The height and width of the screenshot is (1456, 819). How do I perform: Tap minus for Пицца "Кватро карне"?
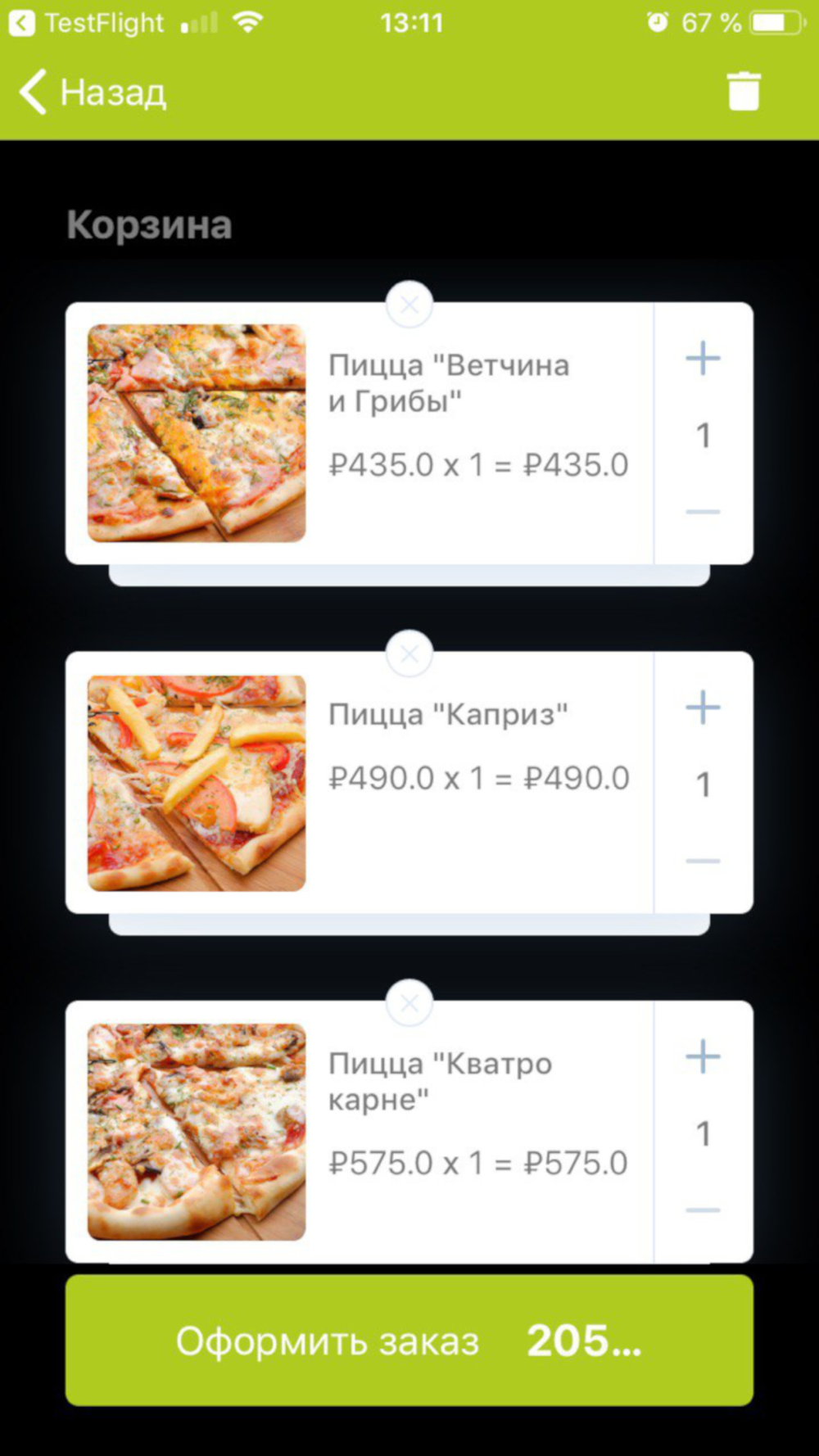(x=703, y=1210)
